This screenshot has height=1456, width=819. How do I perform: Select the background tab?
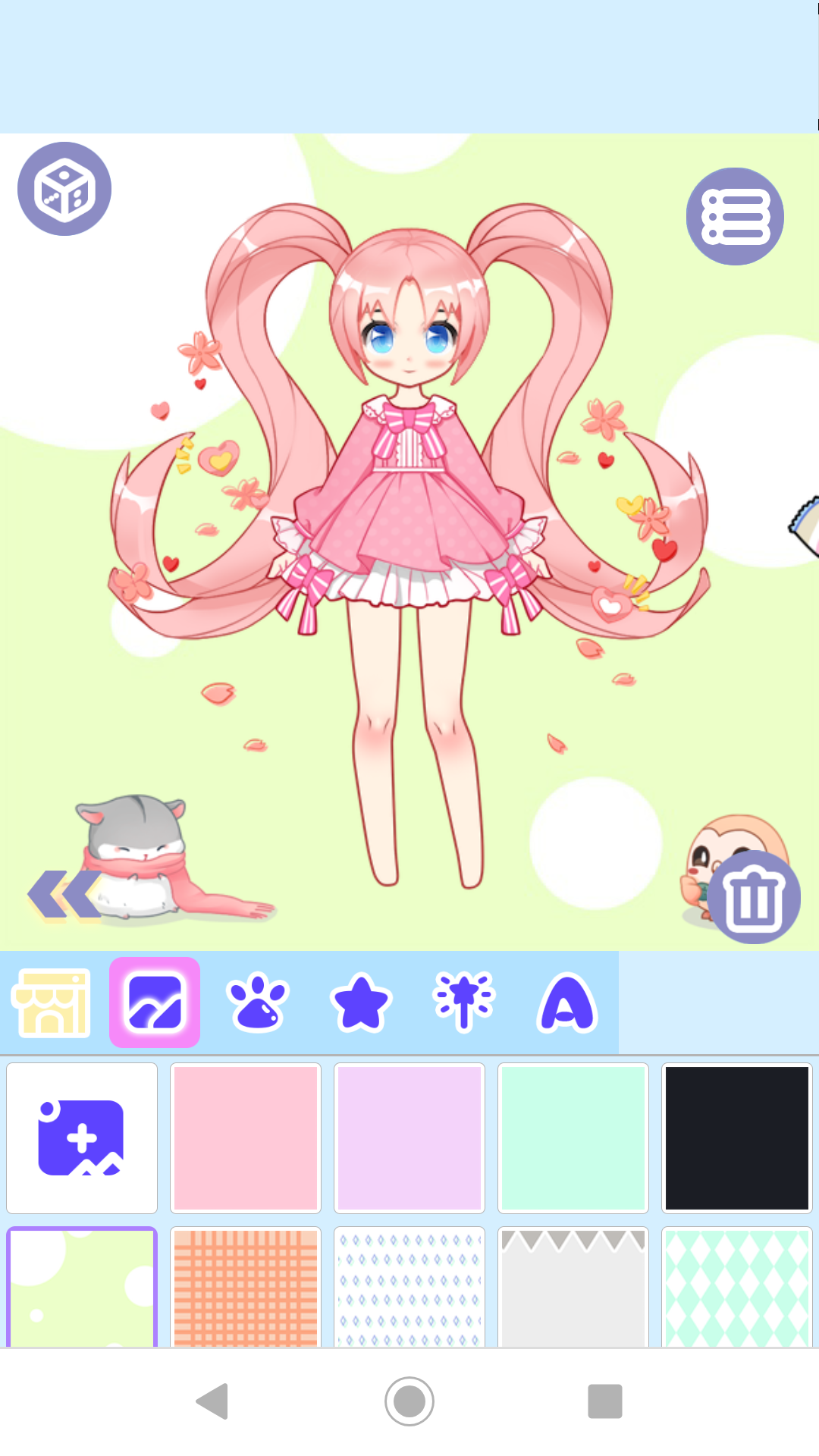[155, 1003]
